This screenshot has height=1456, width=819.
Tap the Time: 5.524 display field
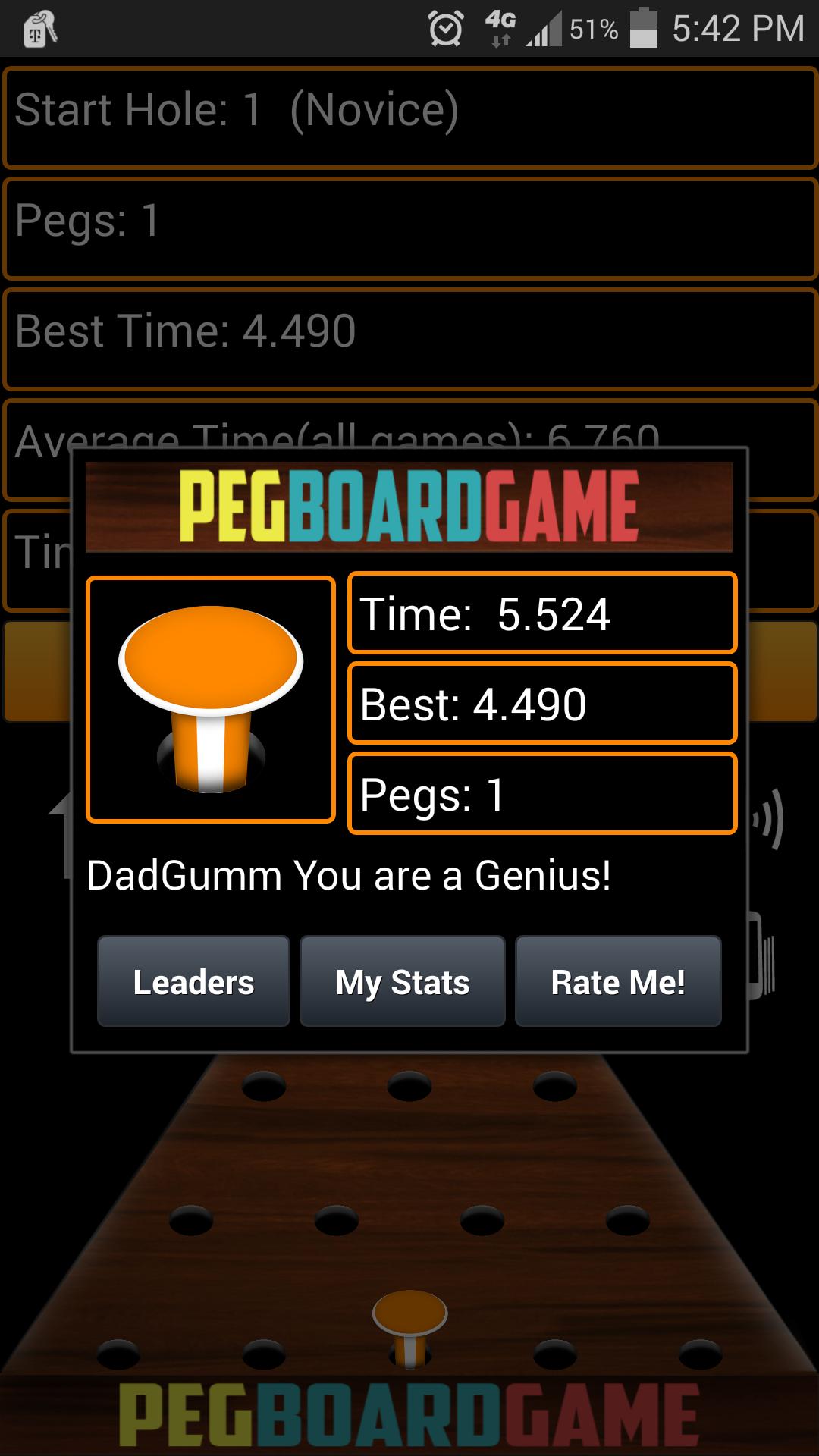(541, 614)
